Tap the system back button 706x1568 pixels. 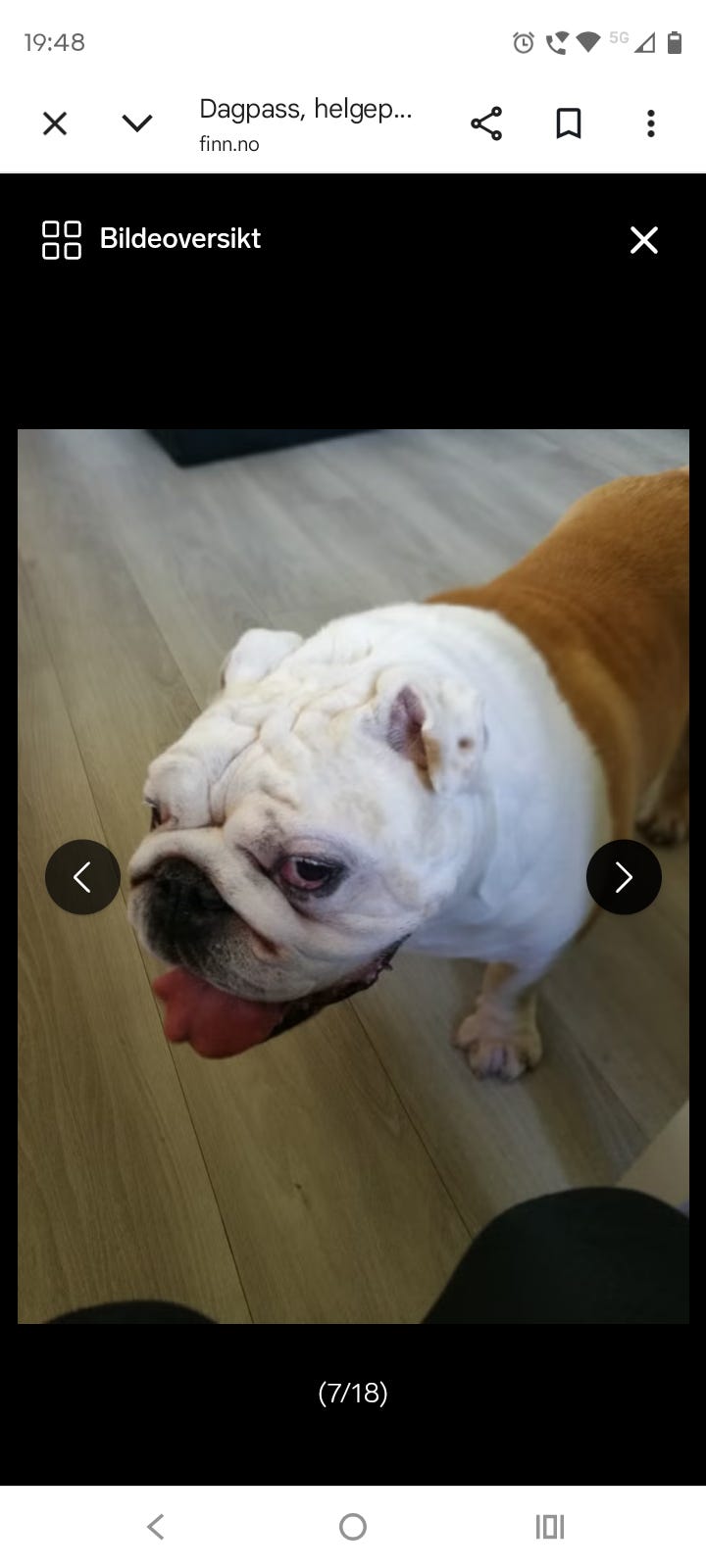(x=156, y=1526)
